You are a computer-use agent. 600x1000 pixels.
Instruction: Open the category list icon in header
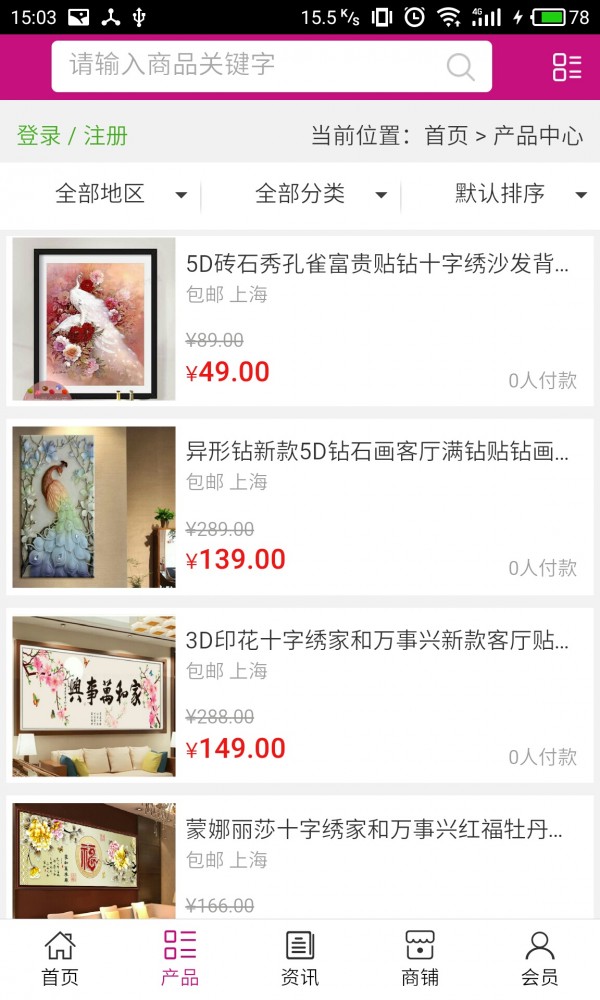[x=567, y=67]
